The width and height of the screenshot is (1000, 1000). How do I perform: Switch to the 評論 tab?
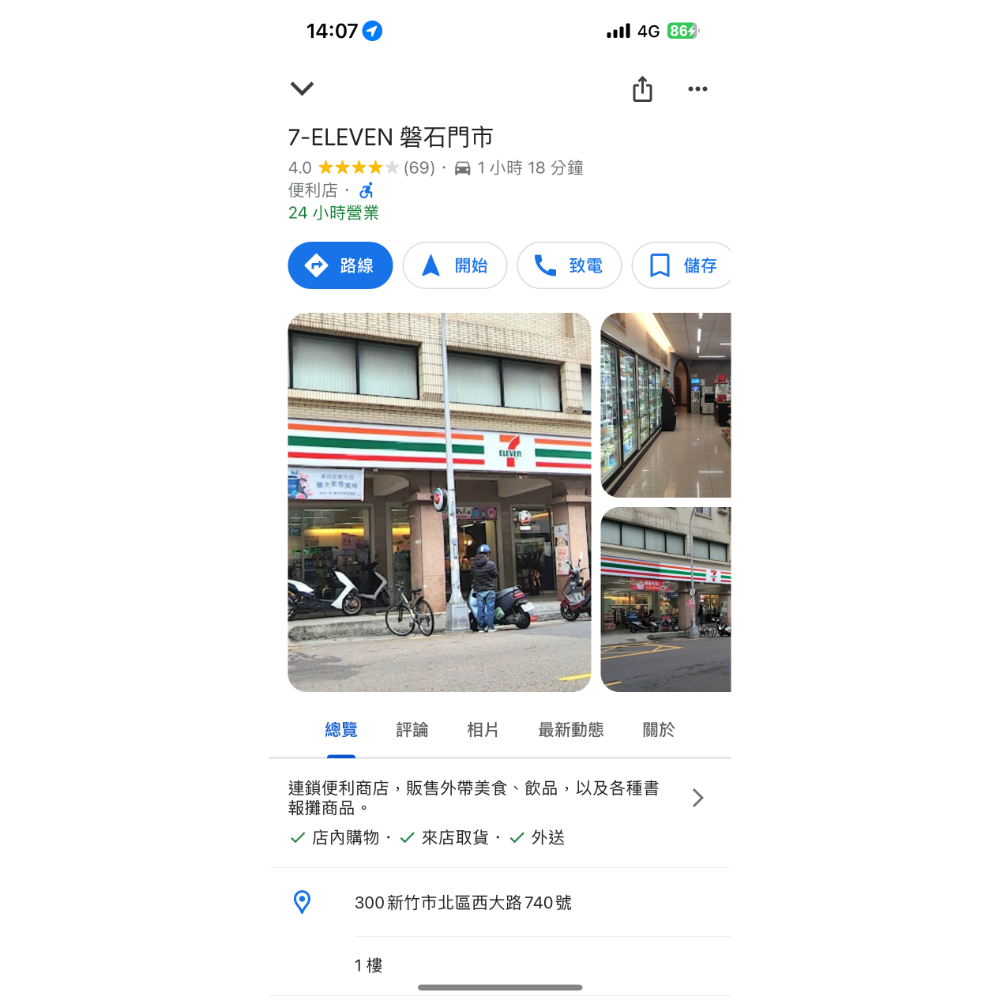pos(412,730)
